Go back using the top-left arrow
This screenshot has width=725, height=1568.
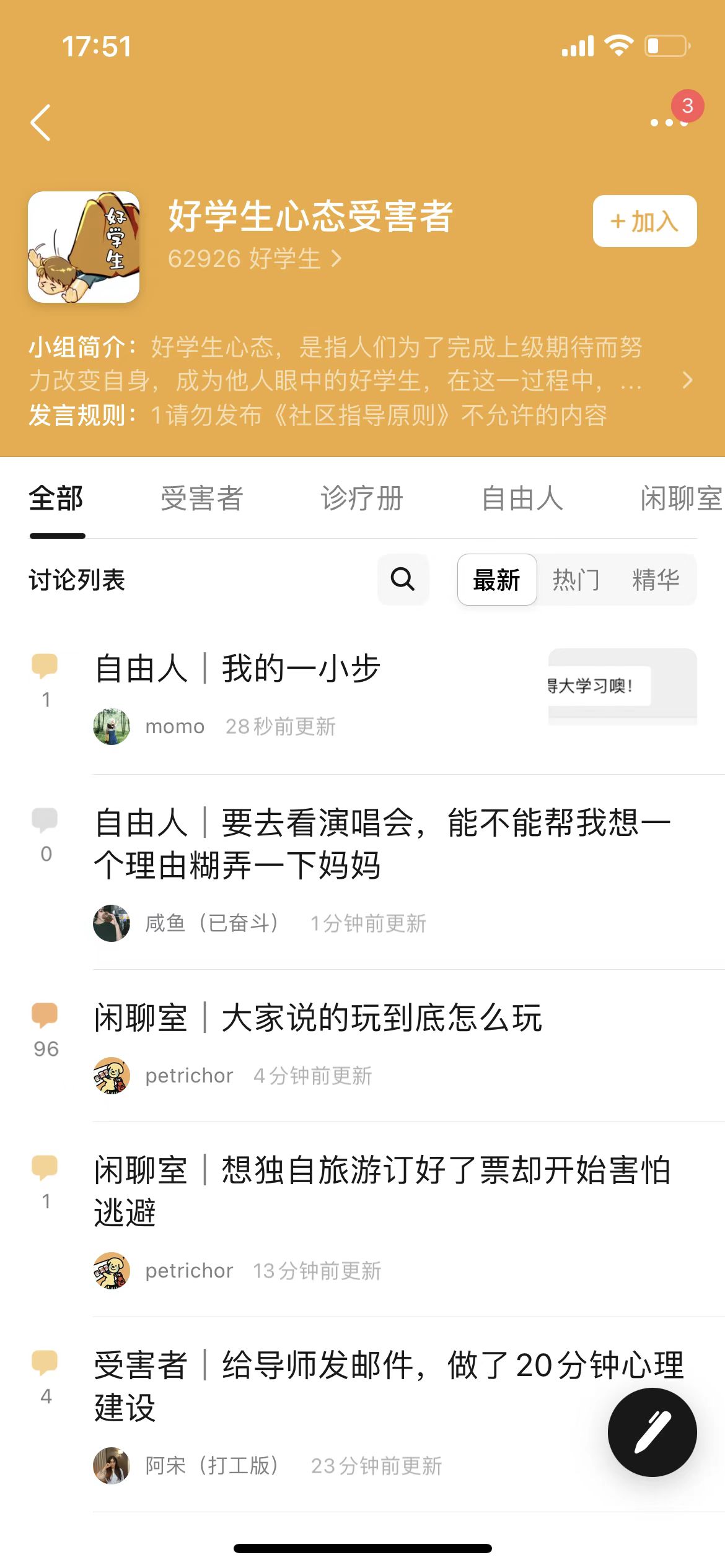tap(41, 123)
